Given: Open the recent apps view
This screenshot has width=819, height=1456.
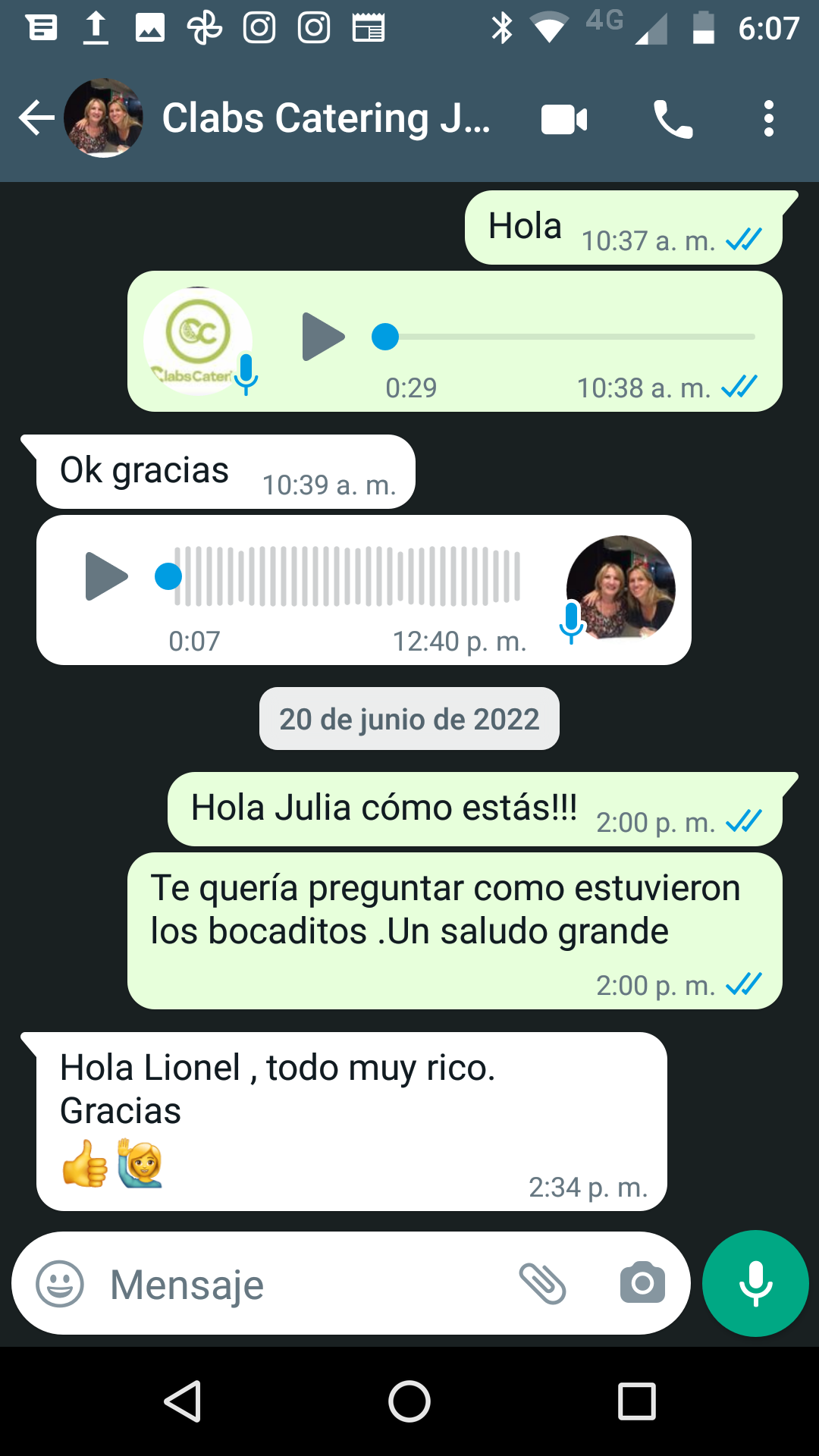Looking at the screenshot, I should [x=636, y=1401].
